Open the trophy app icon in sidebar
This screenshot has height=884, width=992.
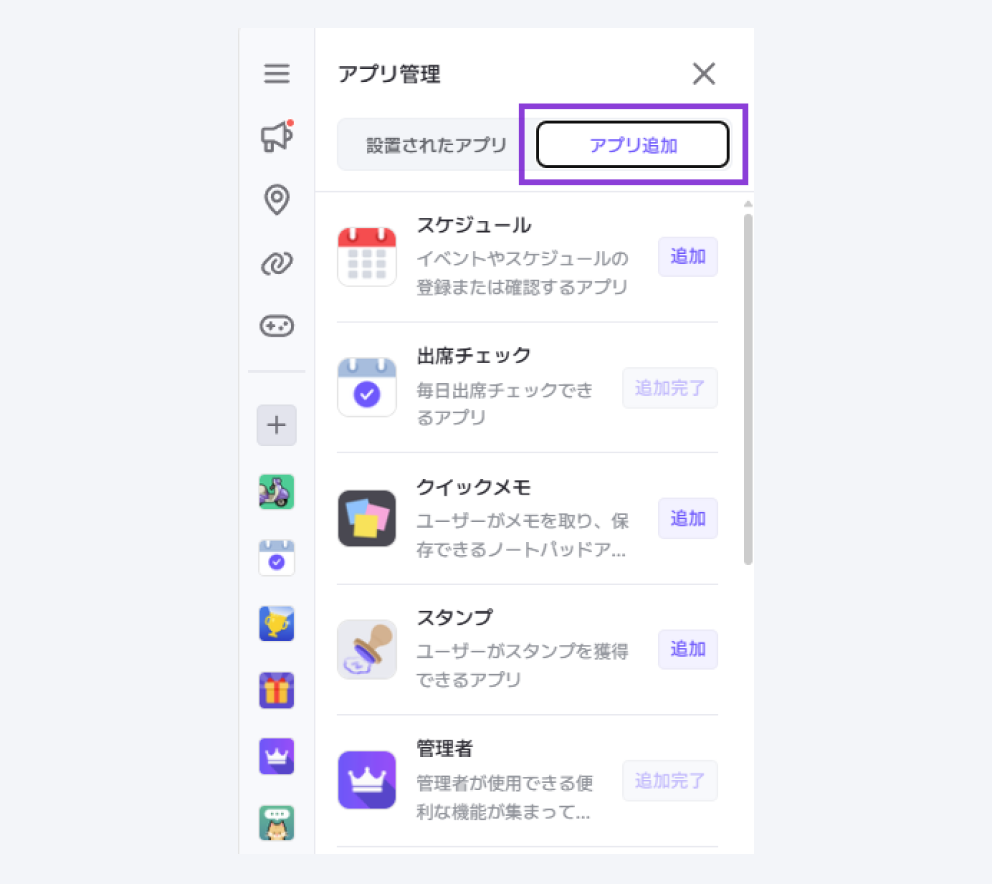(276, 624)
